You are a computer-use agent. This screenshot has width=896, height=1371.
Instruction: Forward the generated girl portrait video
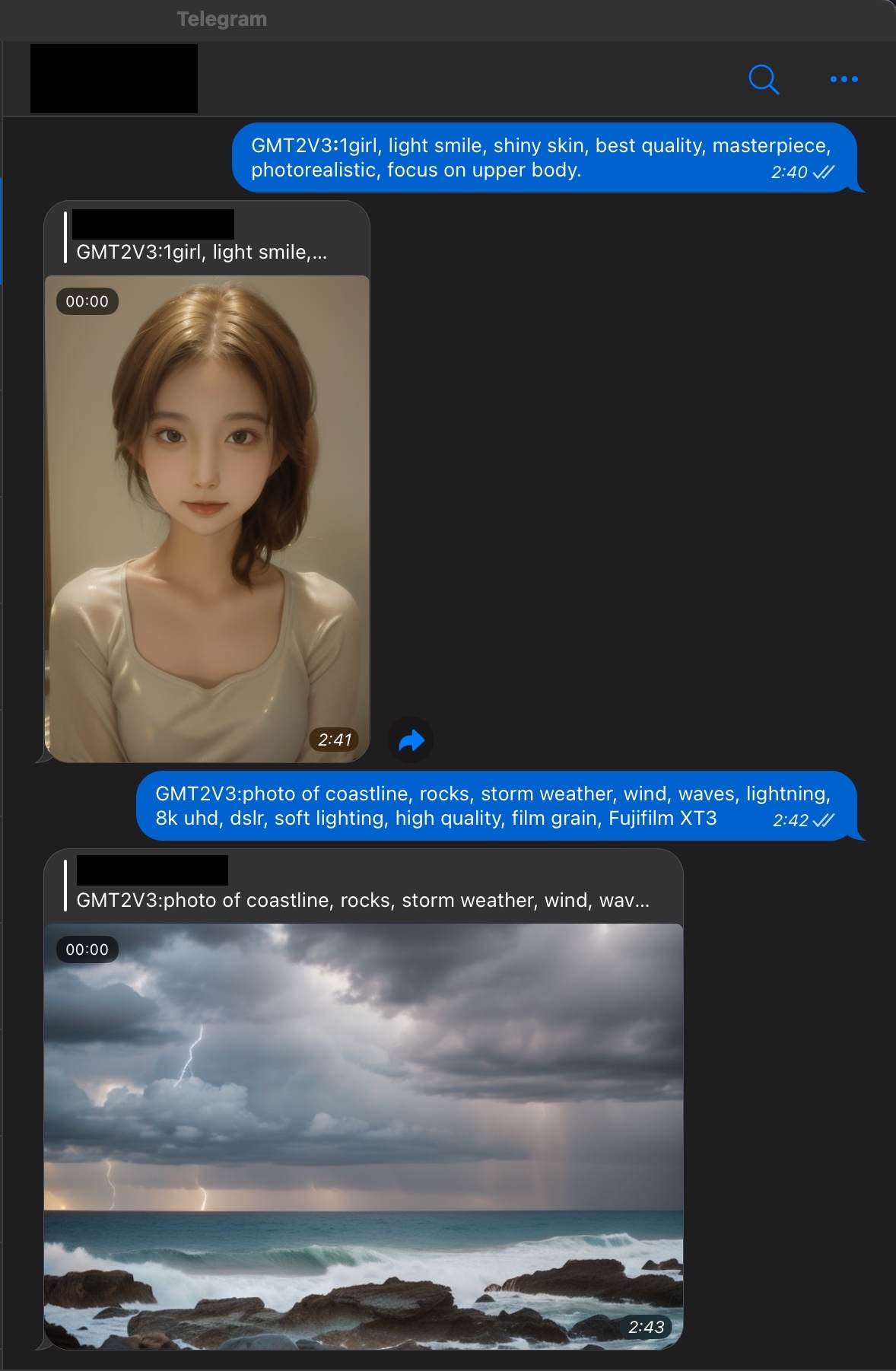411,740
